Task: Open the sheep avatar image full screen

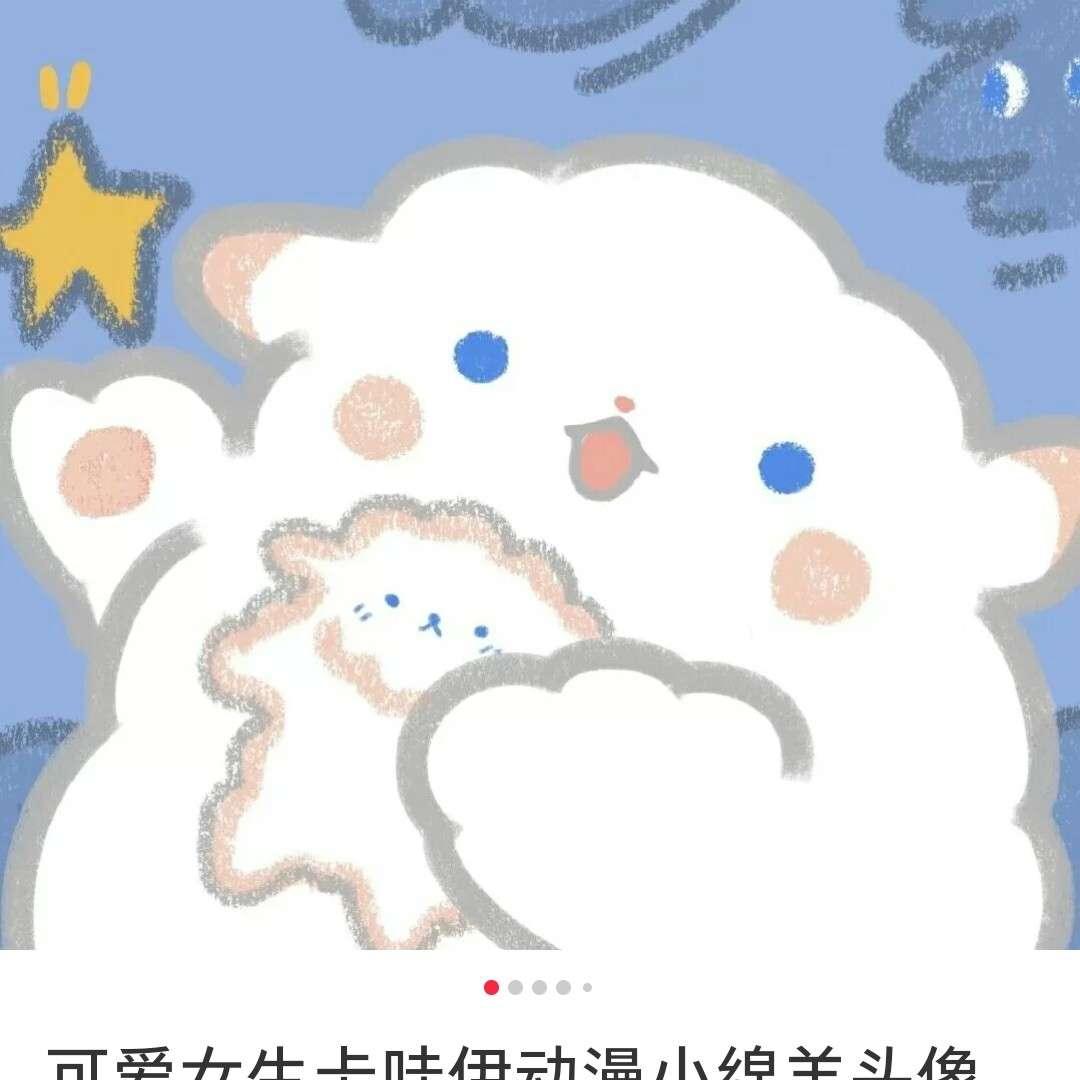Action: 540,475
